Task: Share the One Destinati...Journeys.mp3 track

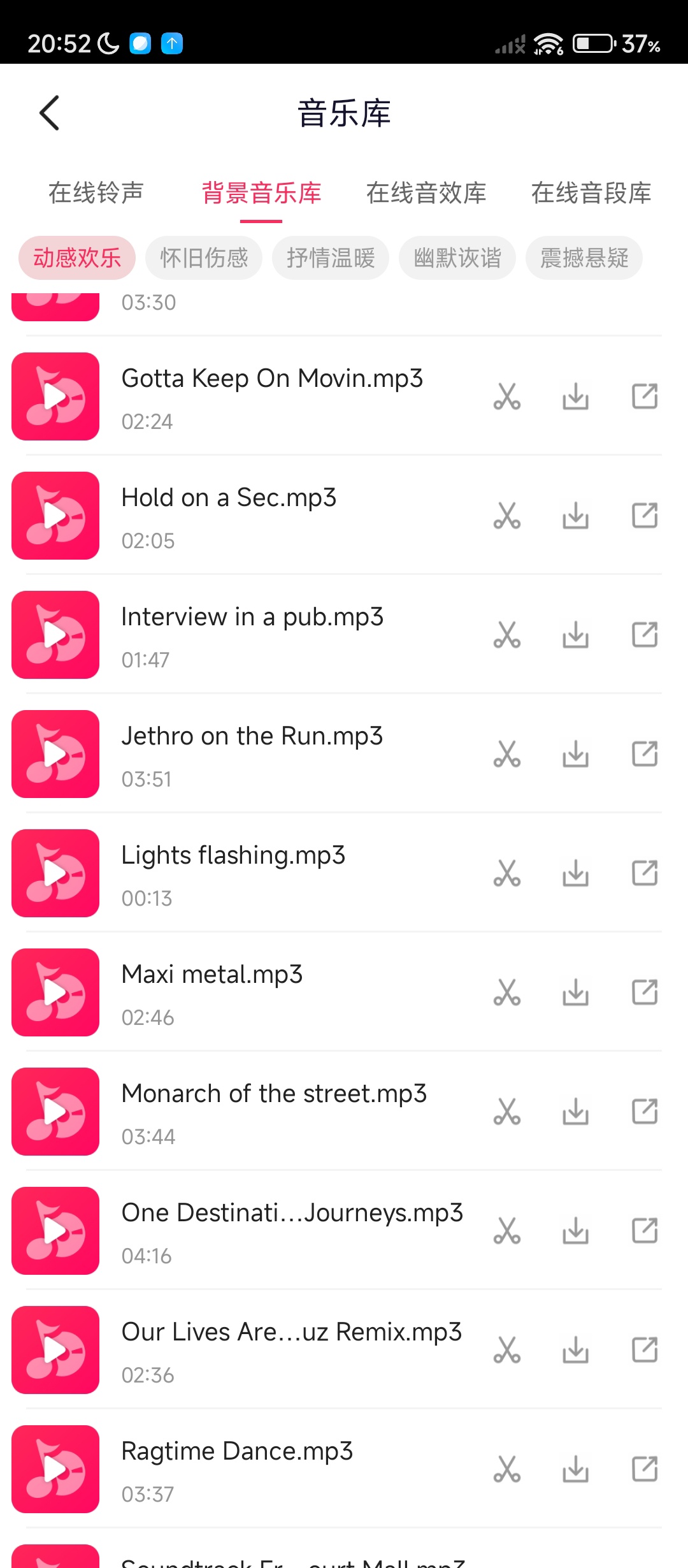Action: 645,1231
